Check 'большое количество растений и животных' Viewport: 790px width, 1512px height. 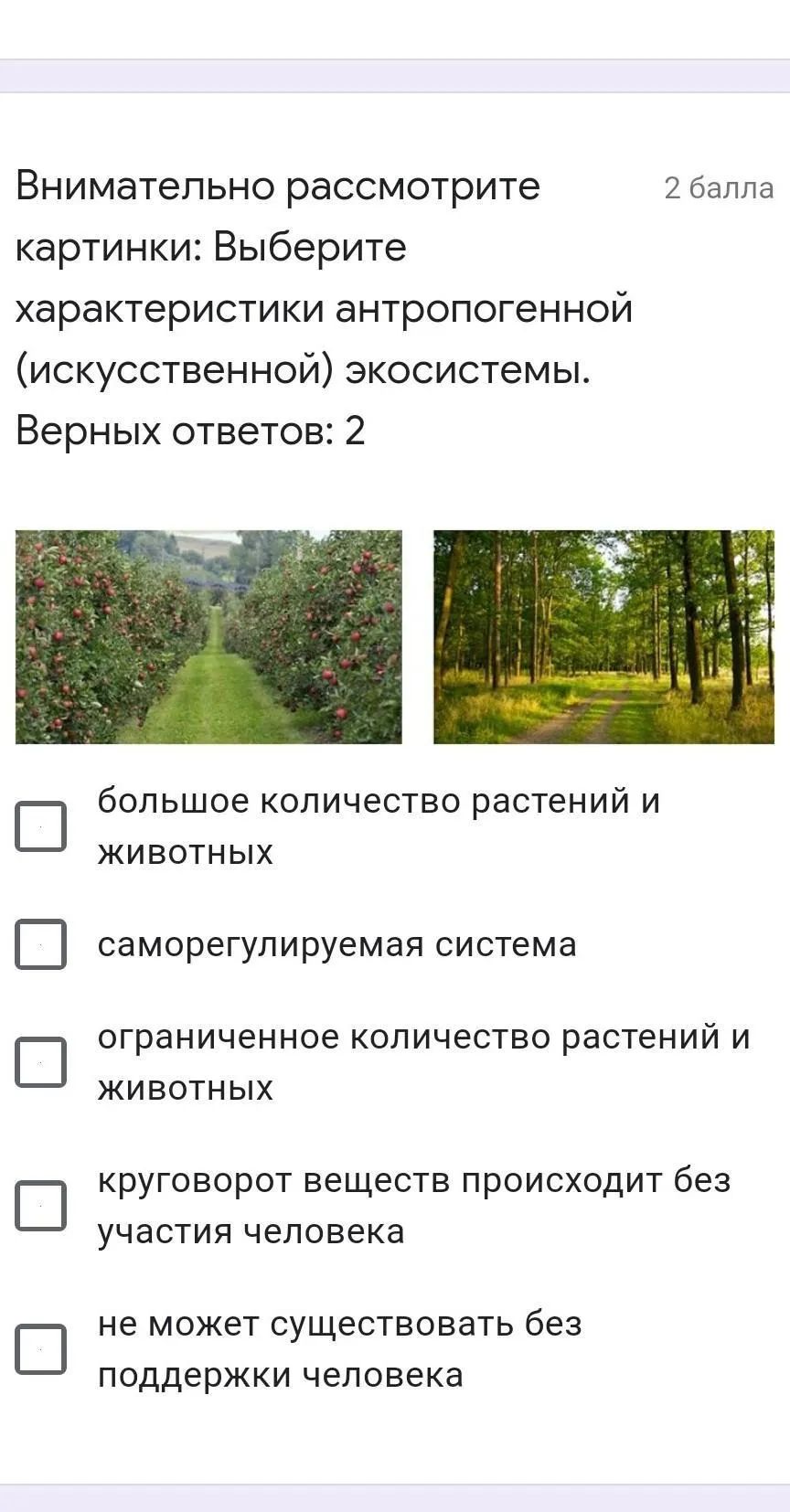pos(40,826)
